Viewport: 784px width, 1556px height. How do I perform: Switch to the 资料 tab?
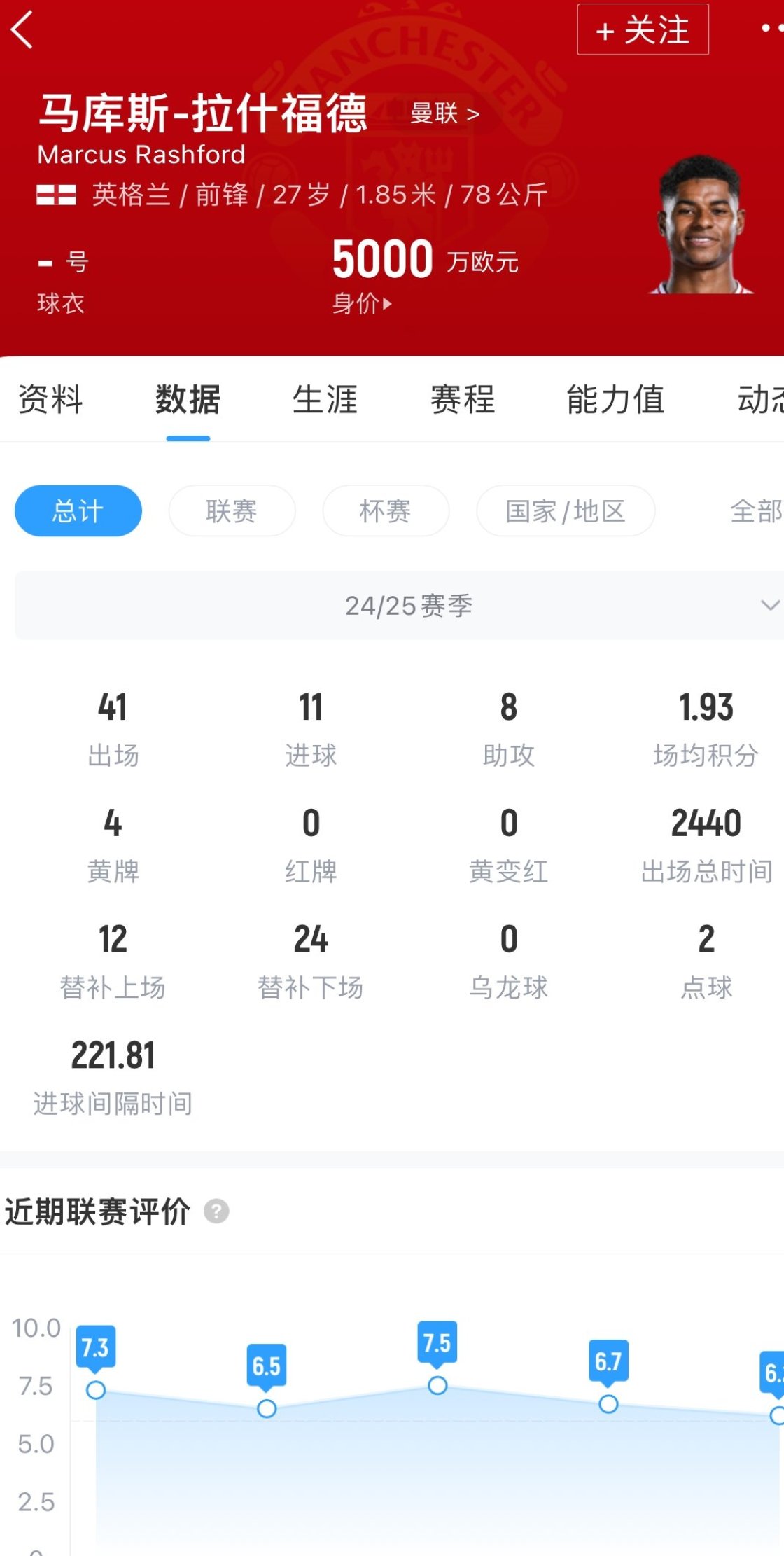(50, 399)
